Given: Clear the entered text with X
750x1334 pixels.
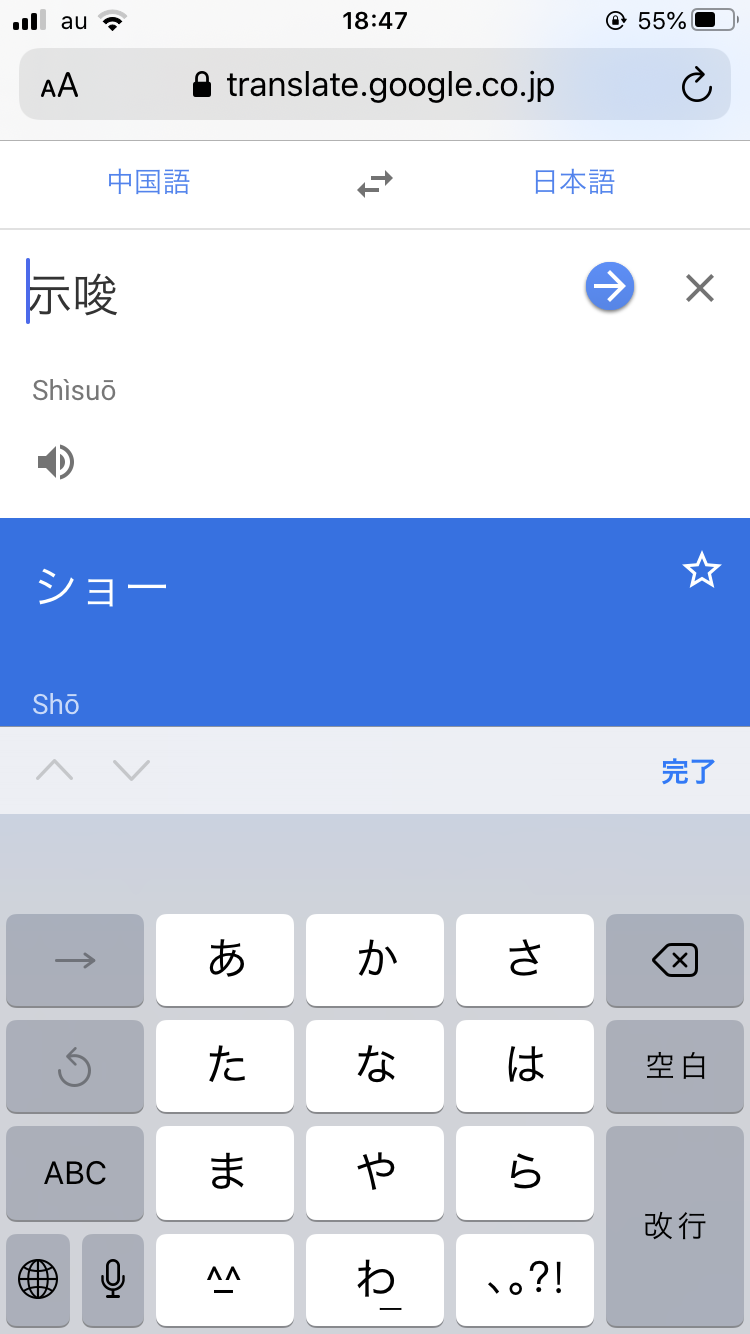Looking at the screenshot, I should 700,288.
